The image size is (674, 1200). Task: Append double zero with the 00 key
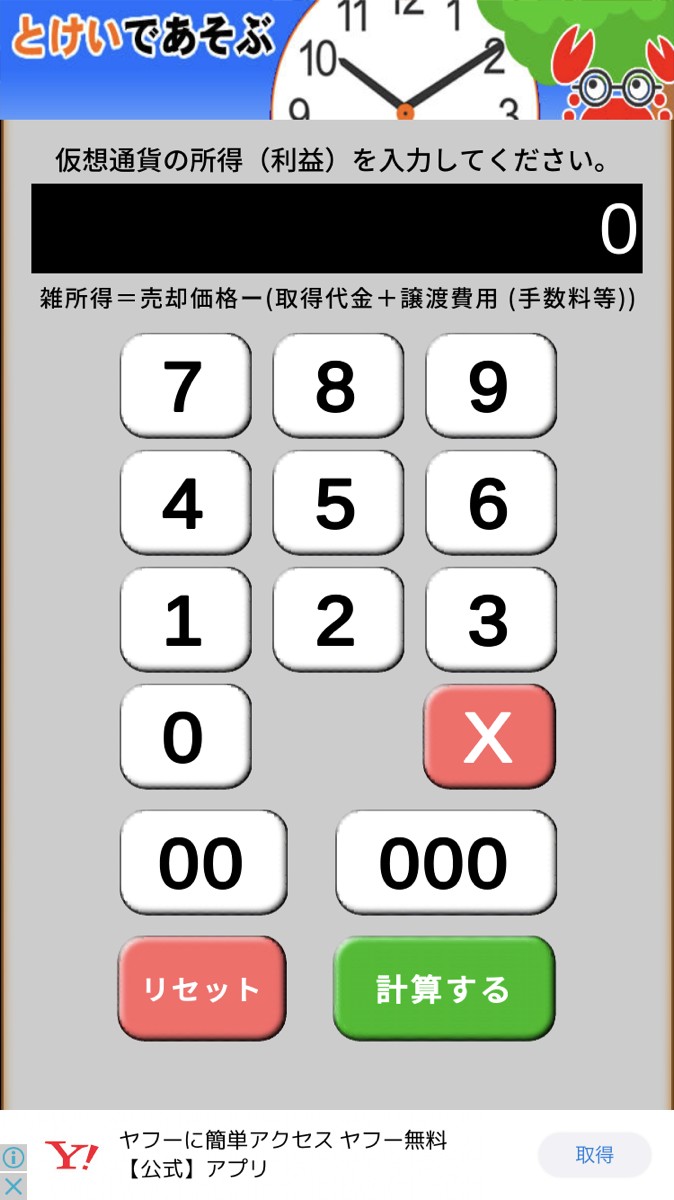(203, 862)
